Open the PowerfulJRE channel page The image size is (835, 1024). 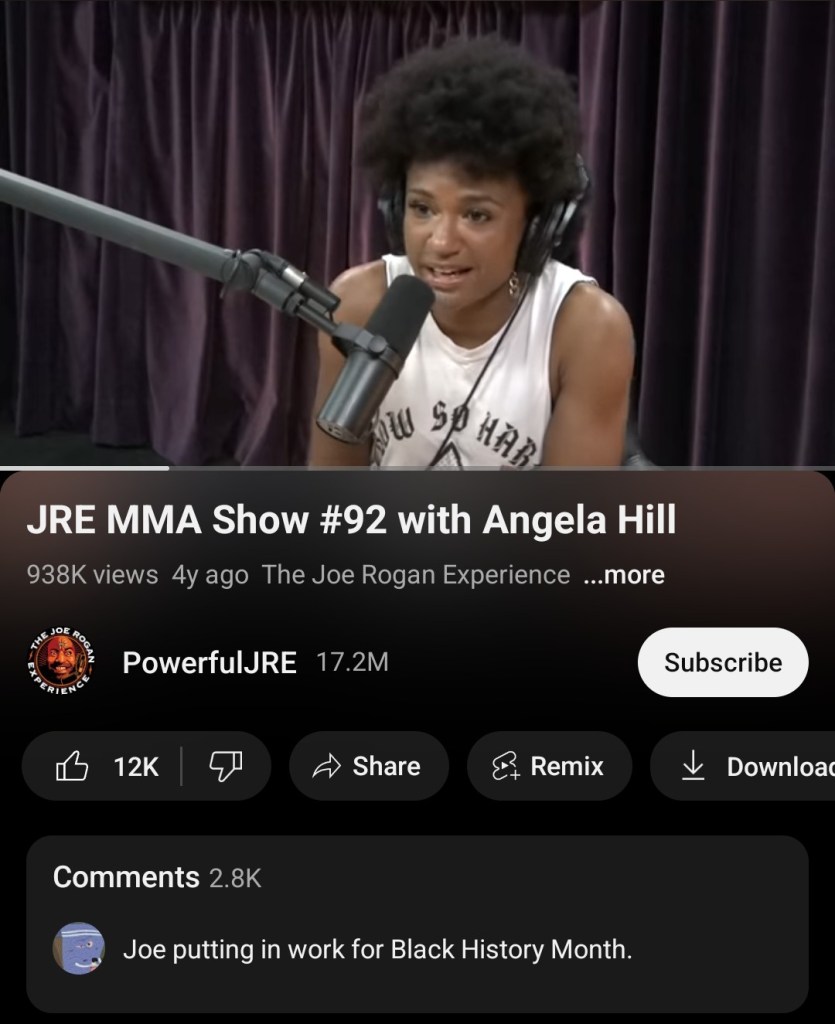pos(208,662)
